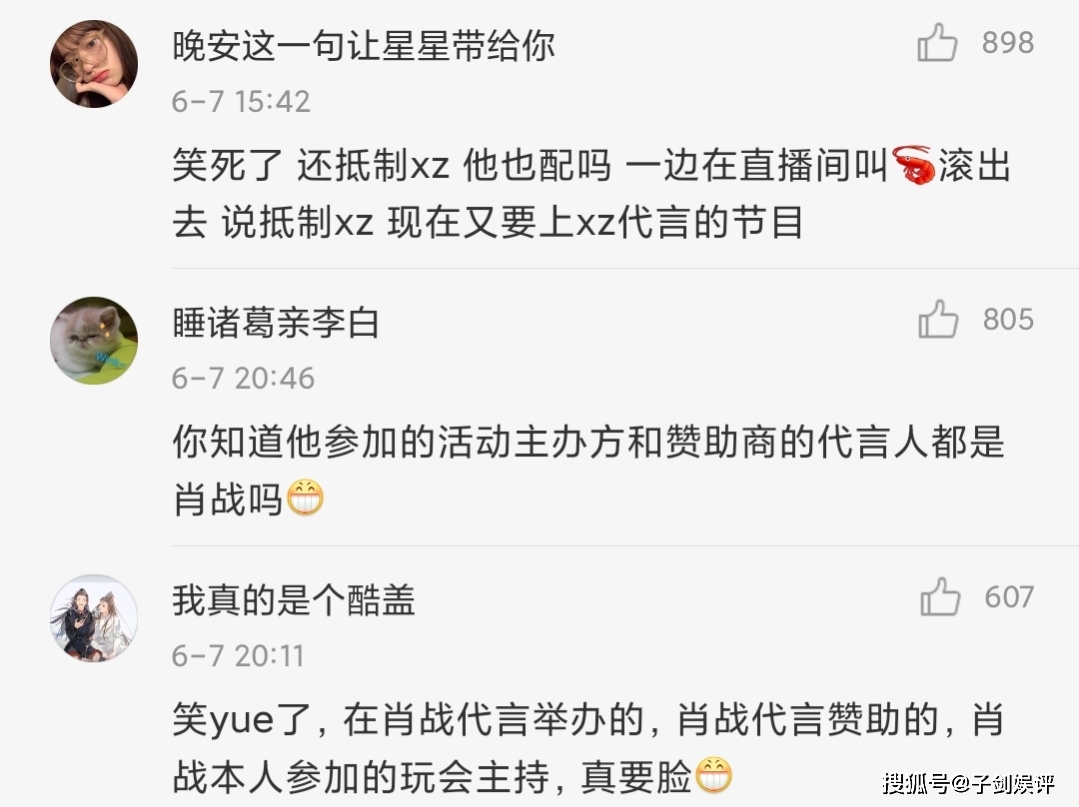The width and height of the screenshot is (1079, 807).
Task: Open the profile via username 晚安这一句让星星带给你
Action: pos(363,45)
